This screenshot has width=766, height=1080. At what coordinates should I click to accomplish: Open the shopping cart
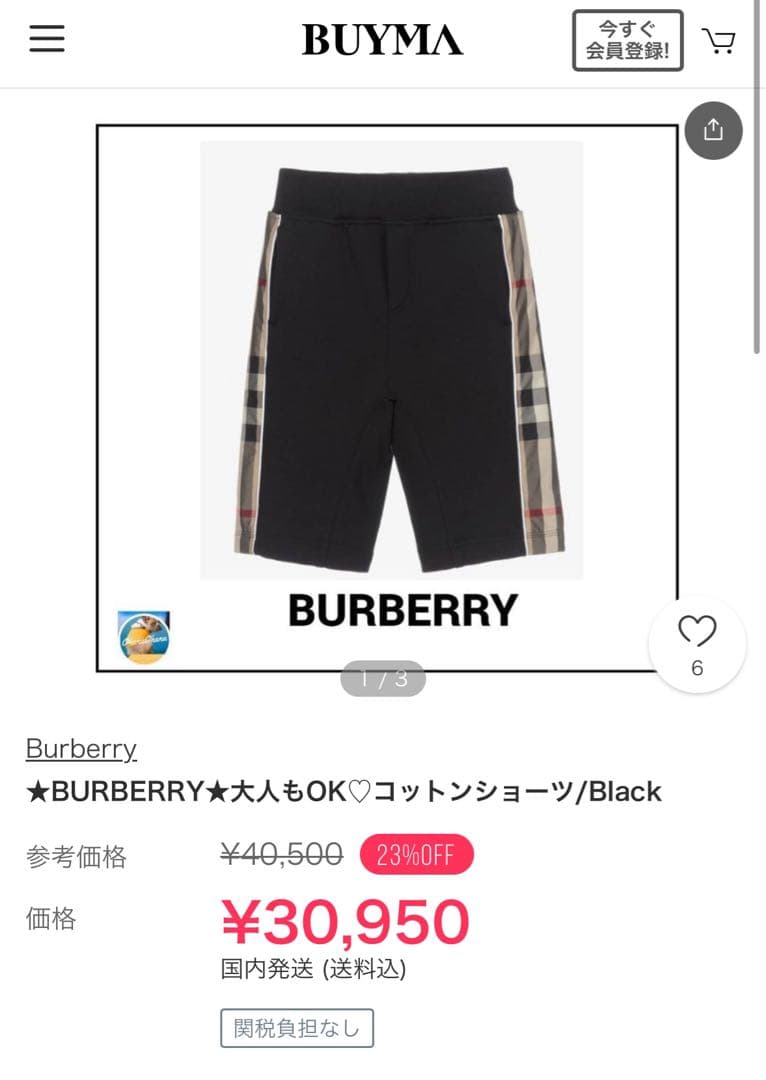pos(718,41)
